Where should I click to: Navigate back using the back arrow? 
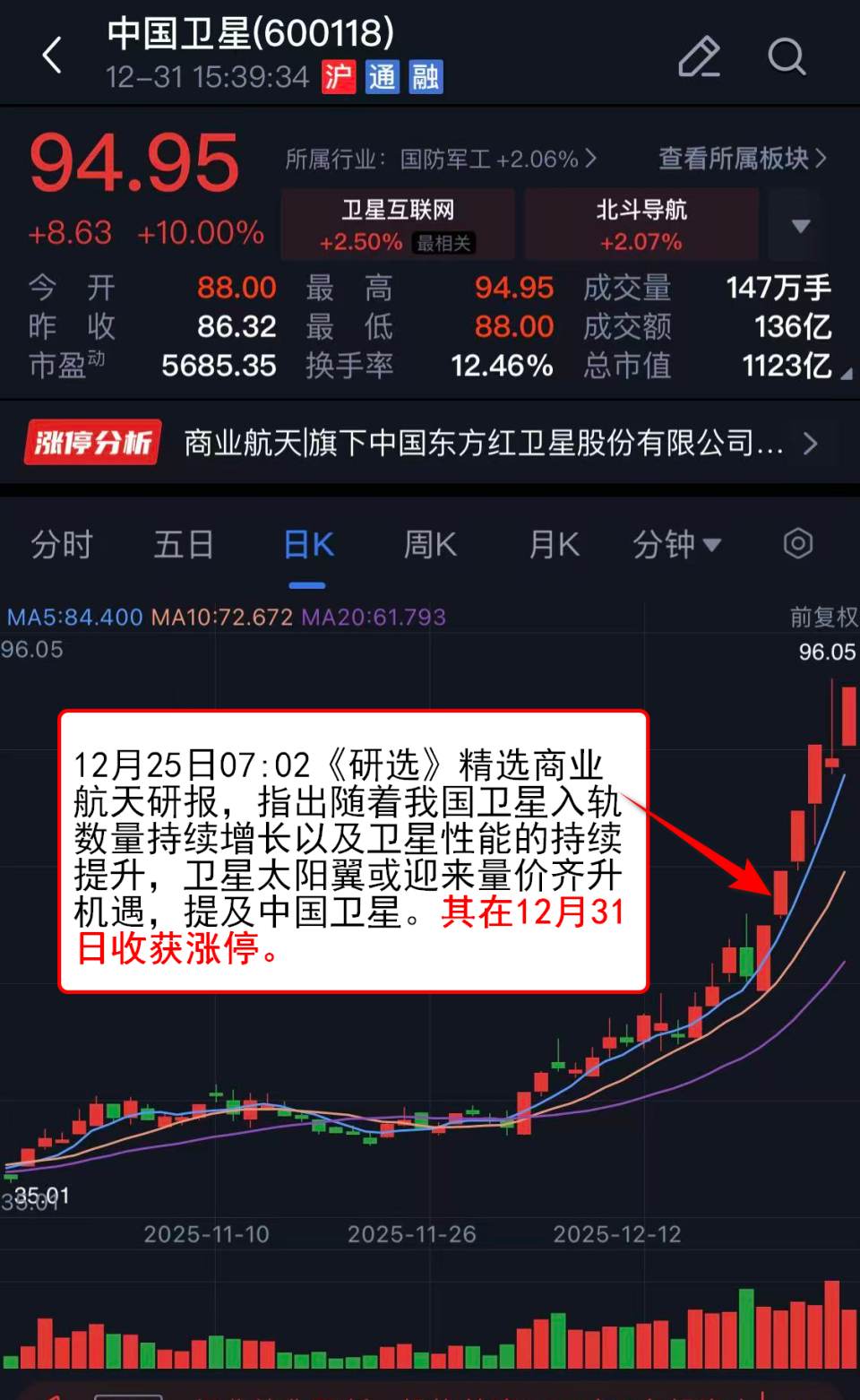[x=51, y=56]
